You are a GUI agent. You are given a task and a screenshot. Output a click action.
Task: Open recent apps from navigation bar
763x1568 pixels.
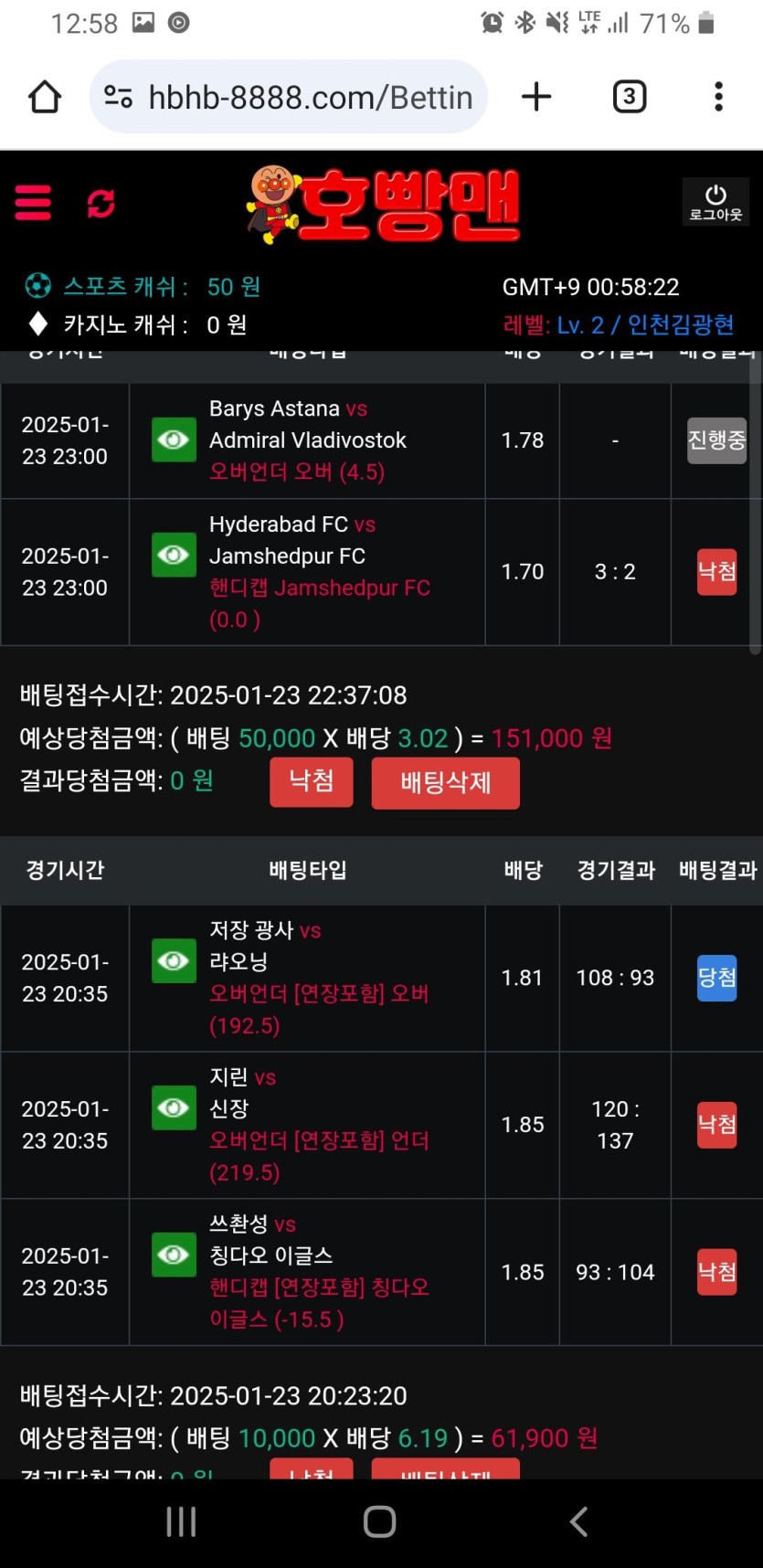coord(181,1521)
